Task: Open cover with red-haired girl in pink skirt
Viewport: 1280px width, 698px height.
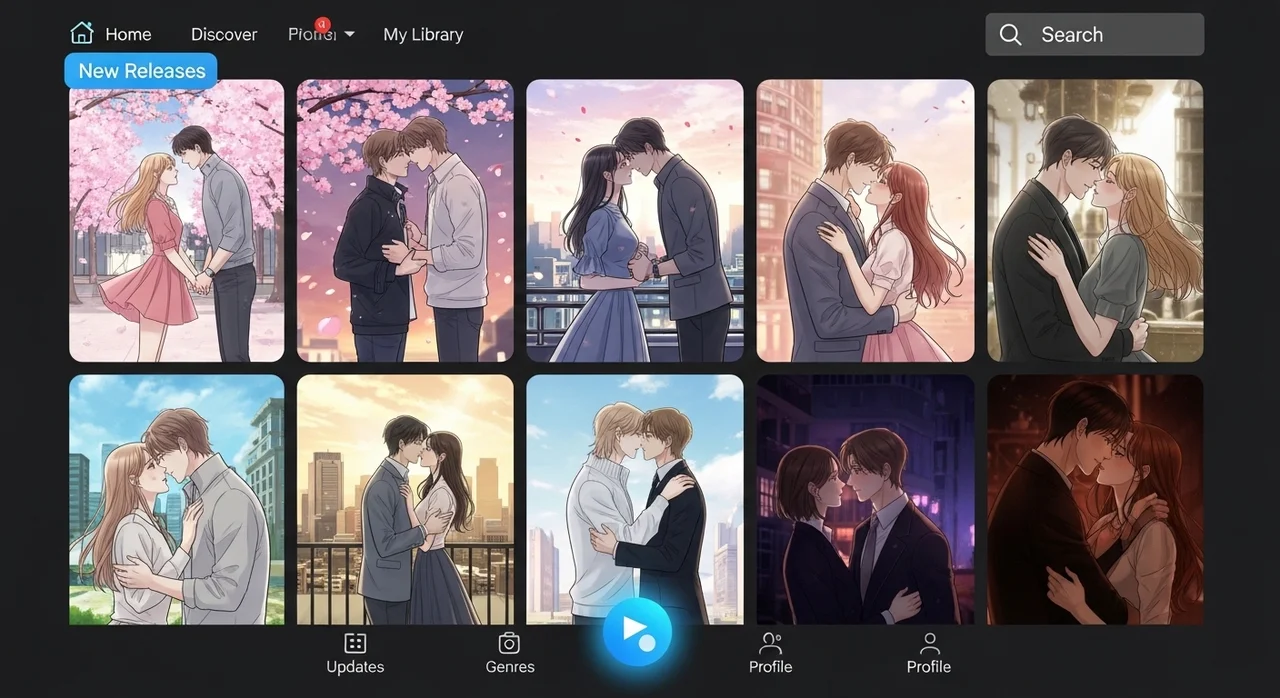Action: tap(865, 220)
